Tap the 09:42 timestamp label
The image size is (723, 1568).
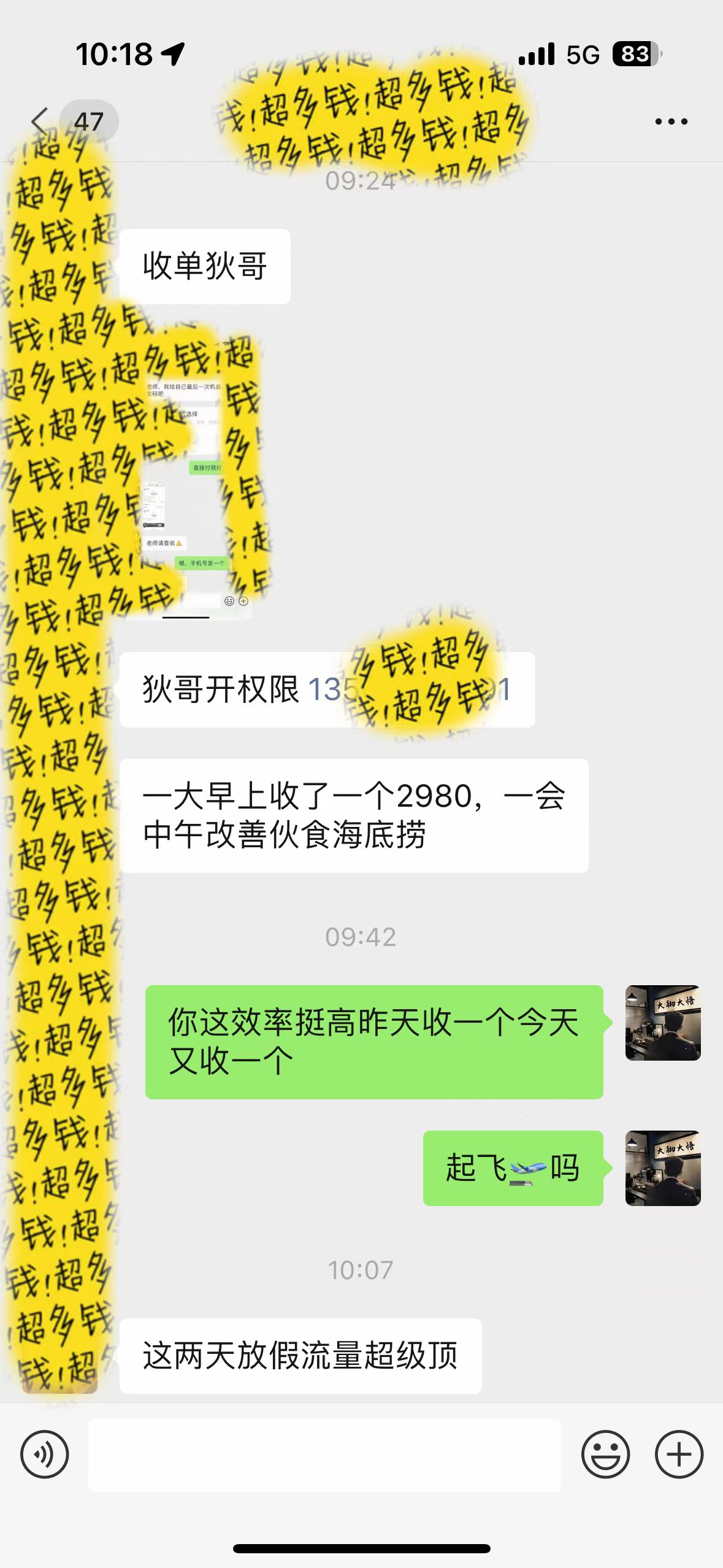(362, 936)
